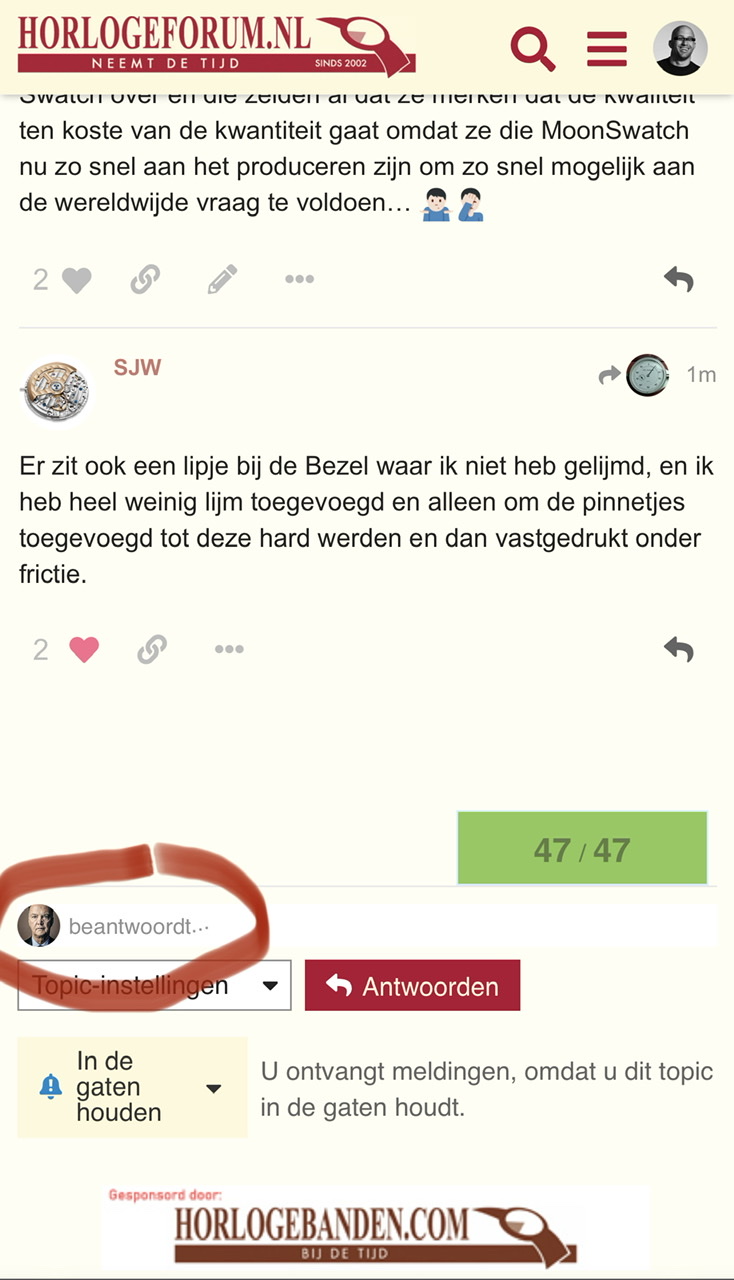
Task: Show more actions on SJW's post
Action: (x=229, y=650)
